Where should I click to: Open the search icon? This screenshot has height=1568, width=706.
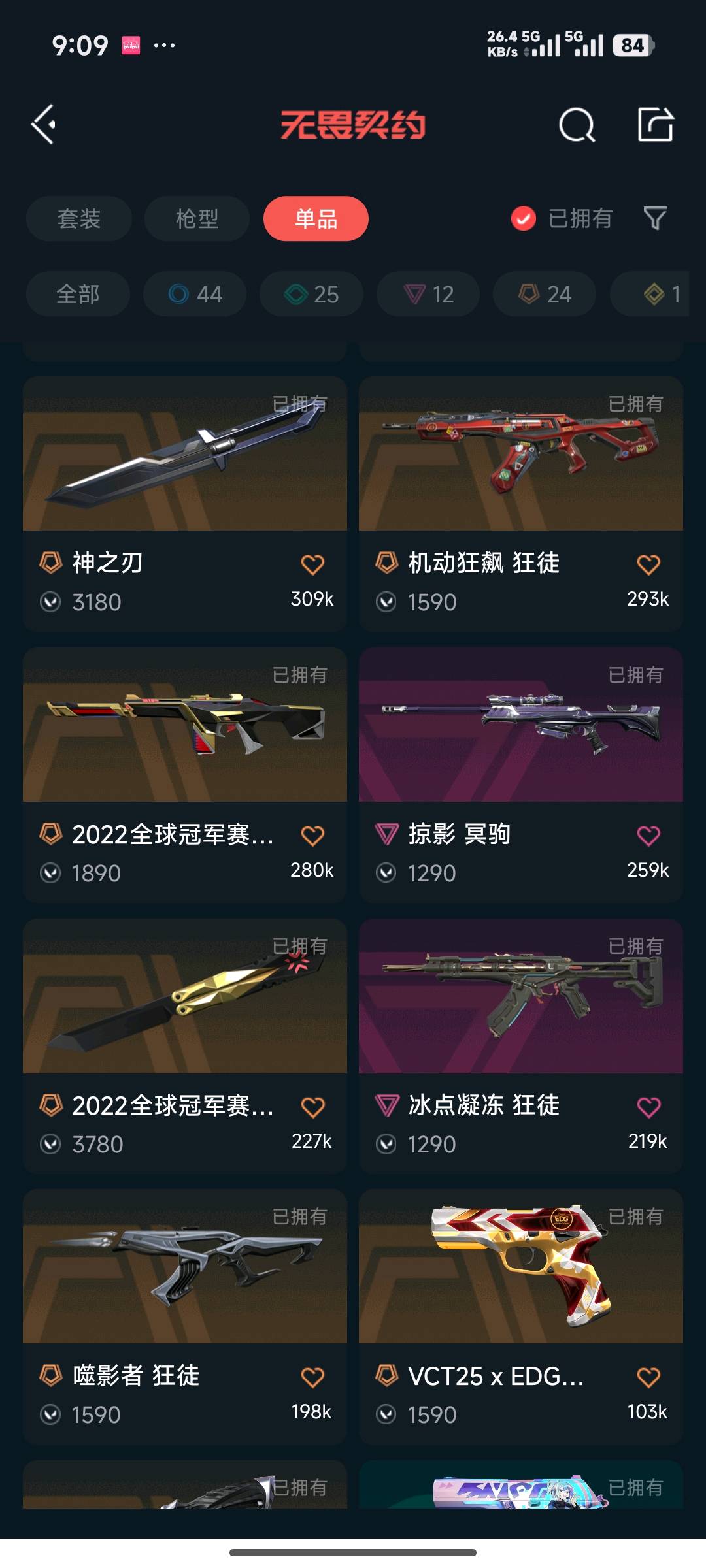pos(577,124)
